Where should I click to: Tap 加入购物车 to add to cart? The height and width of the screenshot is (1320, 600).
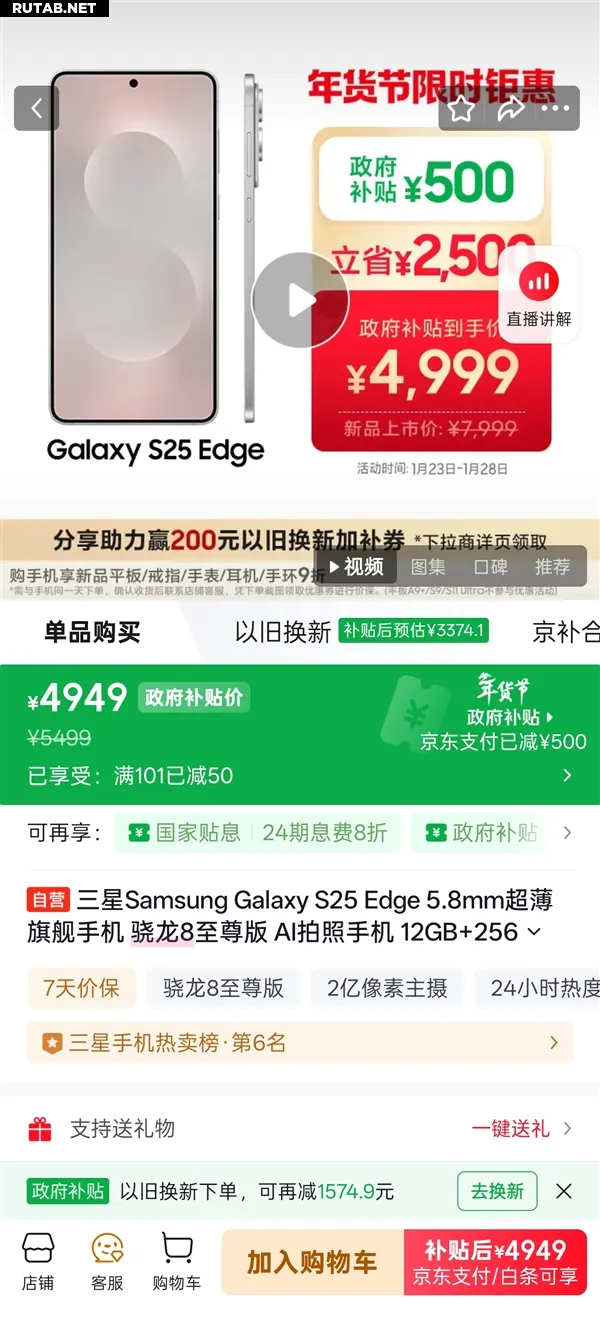(312, 1262)
